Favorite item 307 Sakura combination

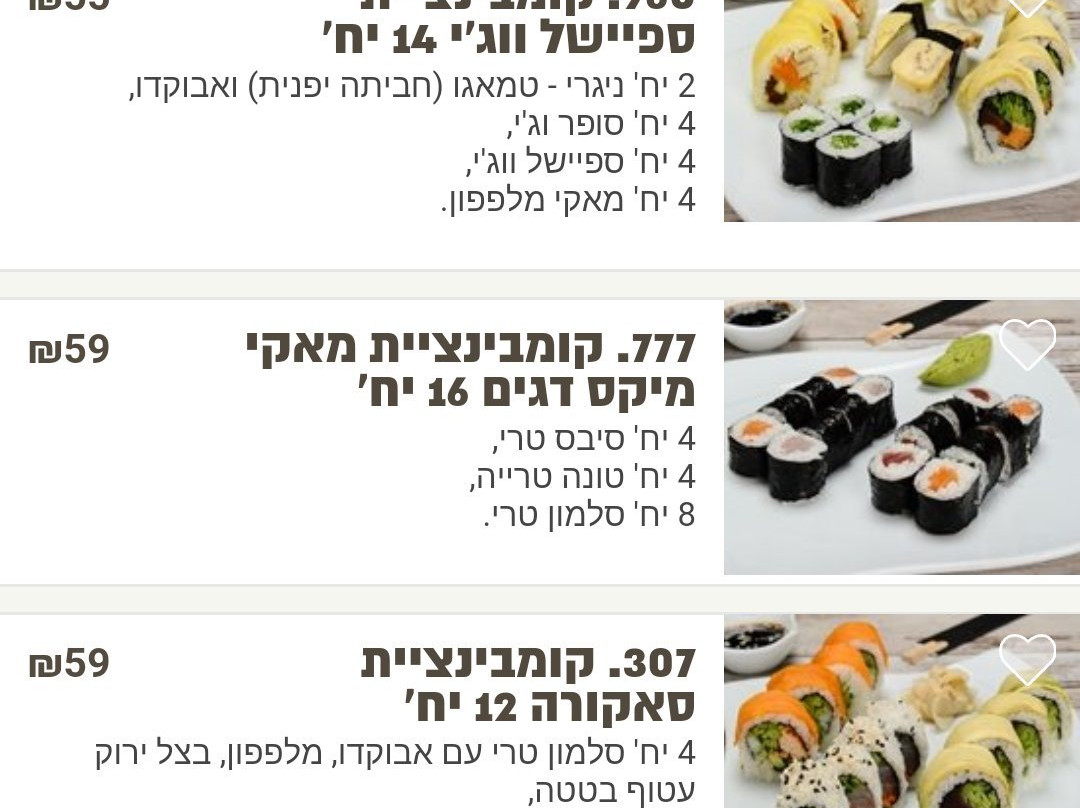point(1027,659)
